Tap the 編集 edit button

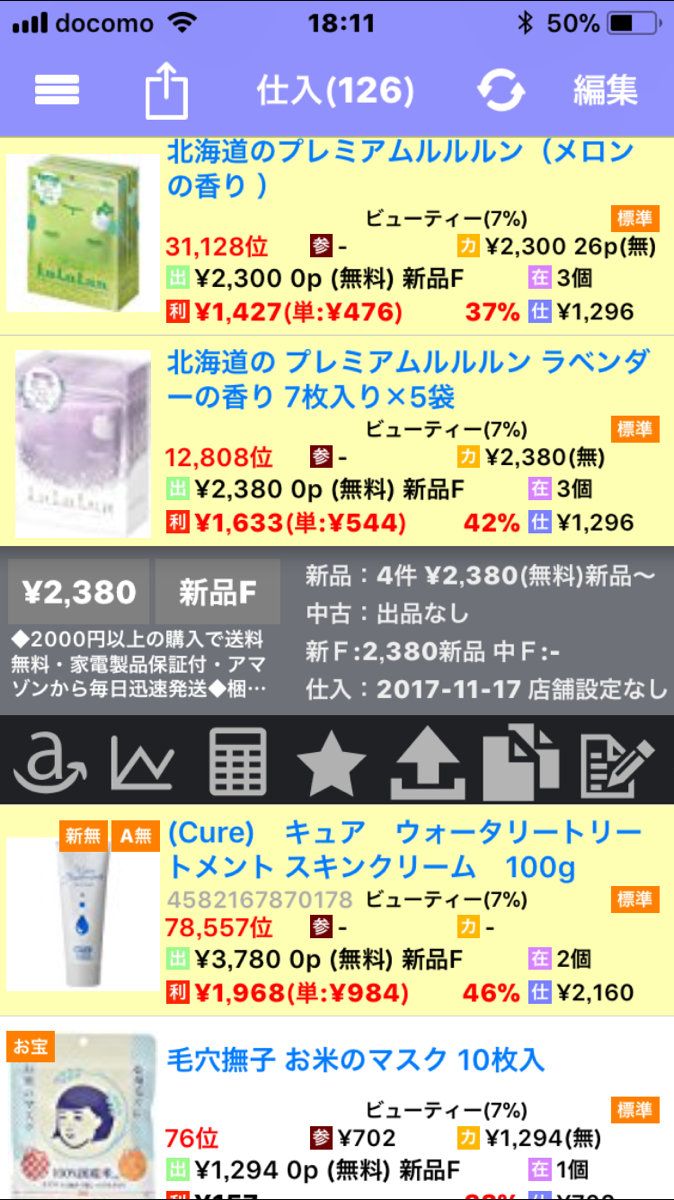click(605, 91)
